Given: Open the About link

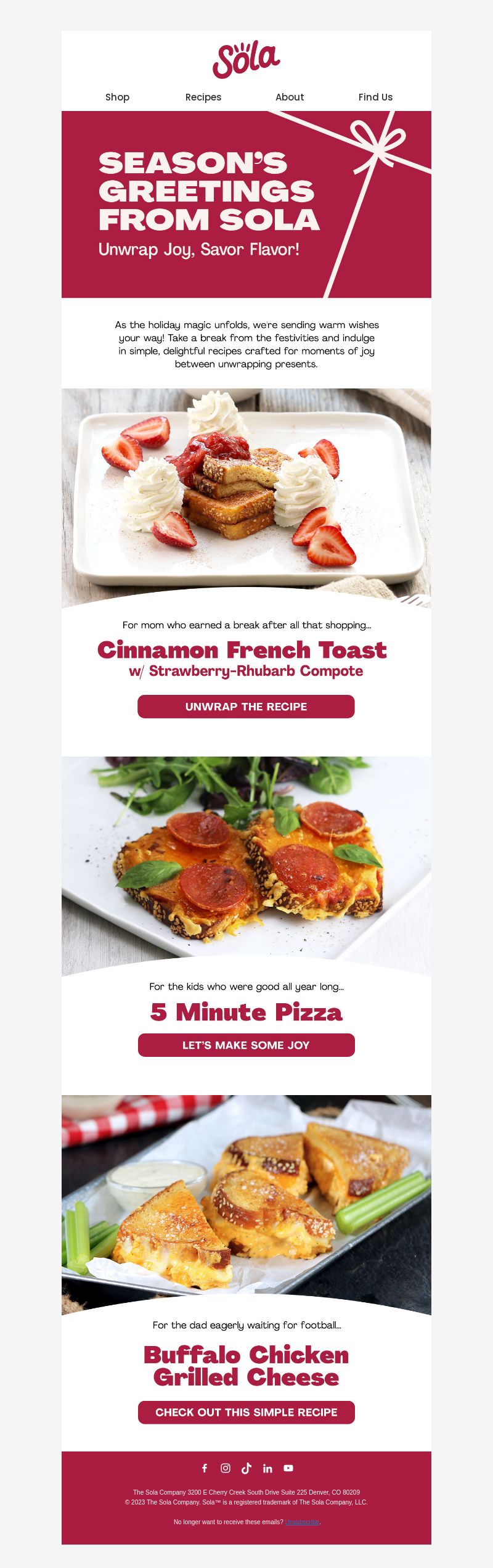Looking at the screenshot, I should 290,97.
